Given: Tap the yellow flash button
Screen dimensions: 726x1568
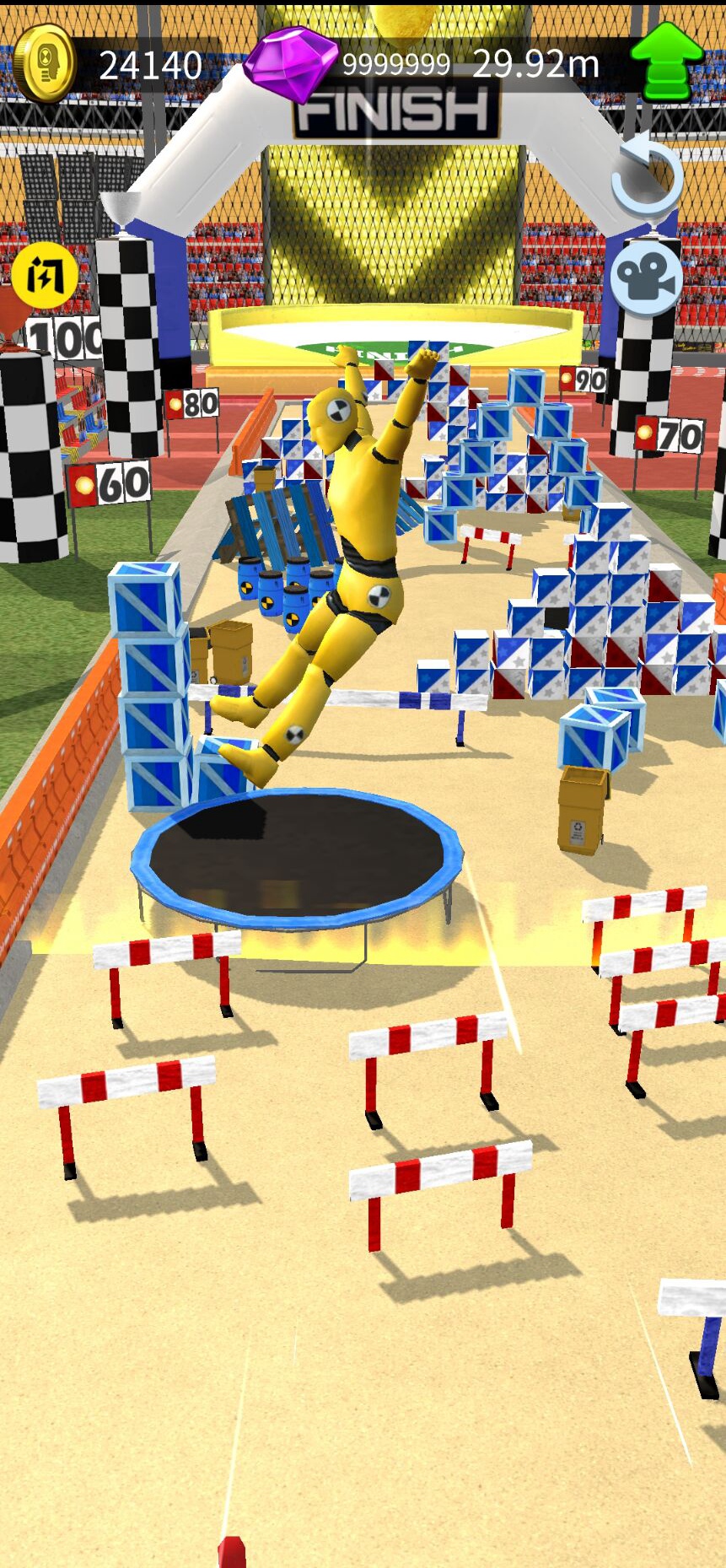Looking at the screenshot, I should click(x=44, y=275).
